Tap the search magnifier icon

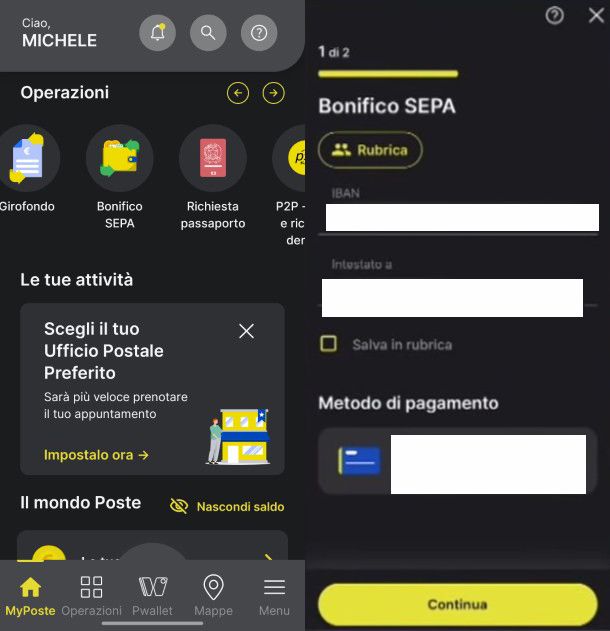[208, 33]
